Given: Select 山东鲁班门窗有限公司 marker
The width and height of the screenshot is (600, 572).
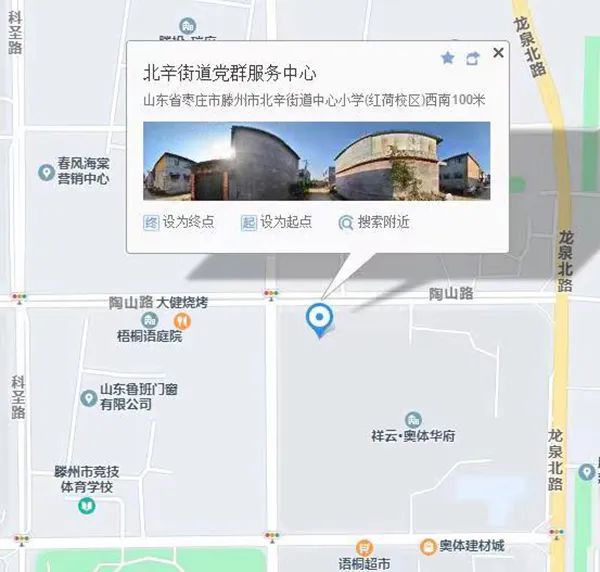Looking at the screenshot, I should click(x=88, y=398).
